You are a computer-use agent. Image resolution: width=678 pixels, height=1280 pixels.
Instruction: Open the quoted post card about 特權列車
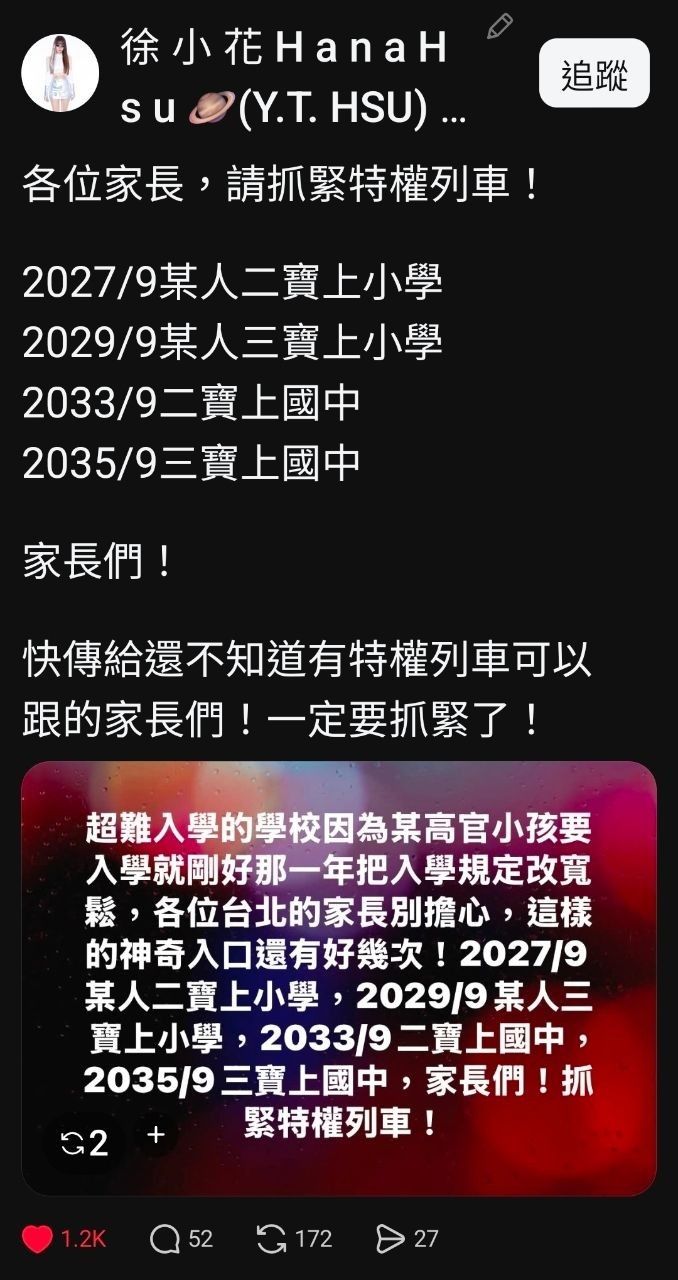pos(339,978)
